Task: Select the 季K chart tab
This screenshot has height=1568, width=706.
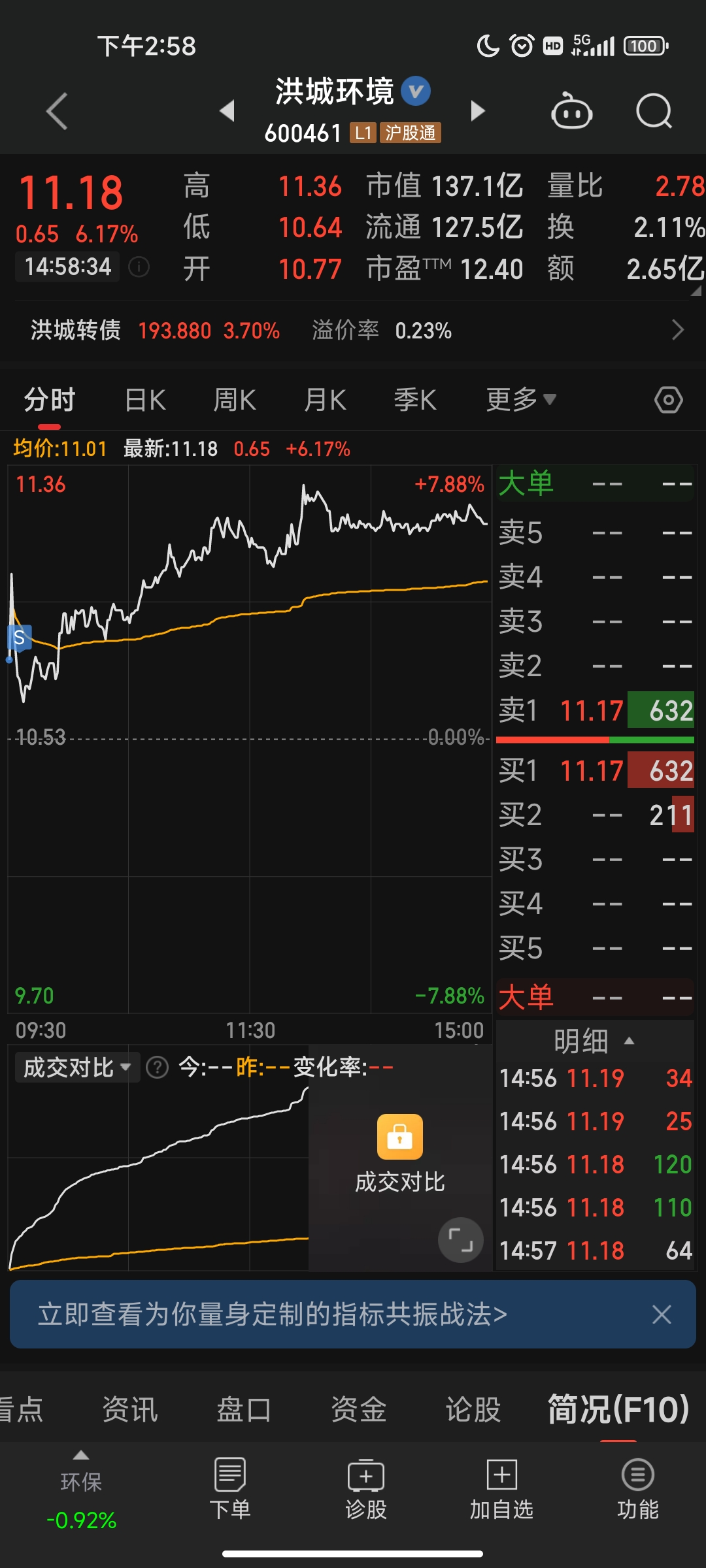Action: (415, 400)
